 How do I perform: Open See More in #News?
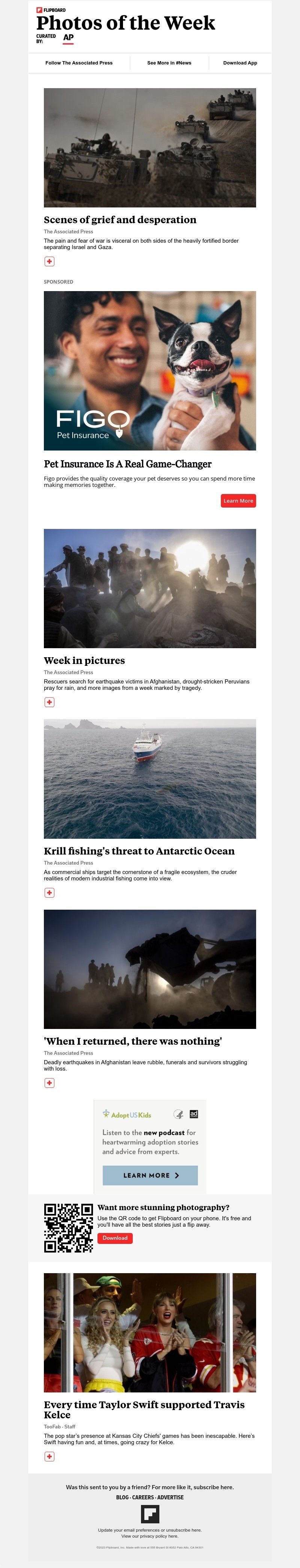(x=168, y=63)
